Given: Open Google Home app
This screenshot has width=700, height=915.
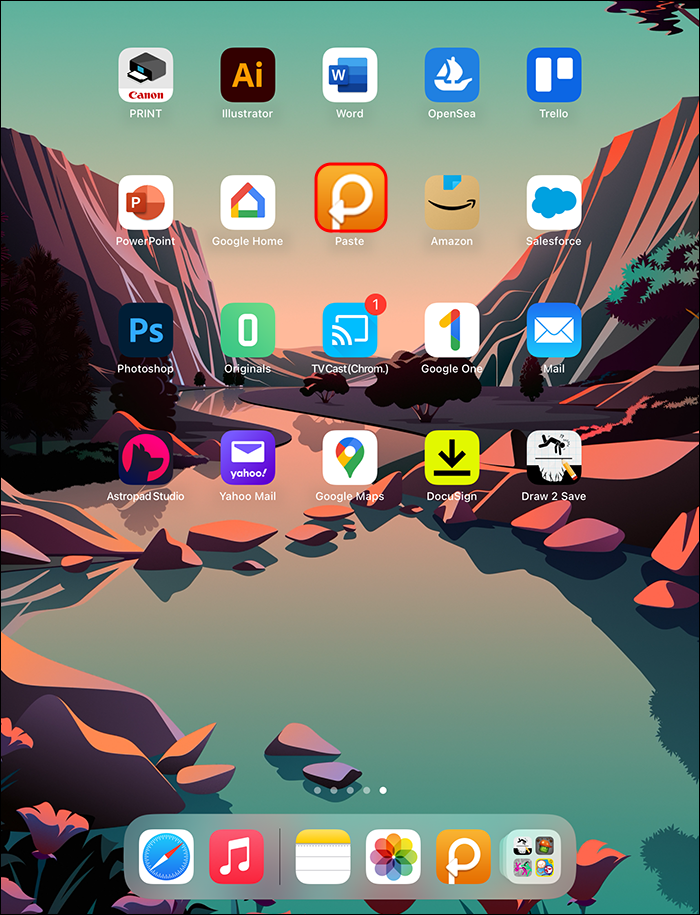Looking at the screenshot, I should click(x=247, y=203).
